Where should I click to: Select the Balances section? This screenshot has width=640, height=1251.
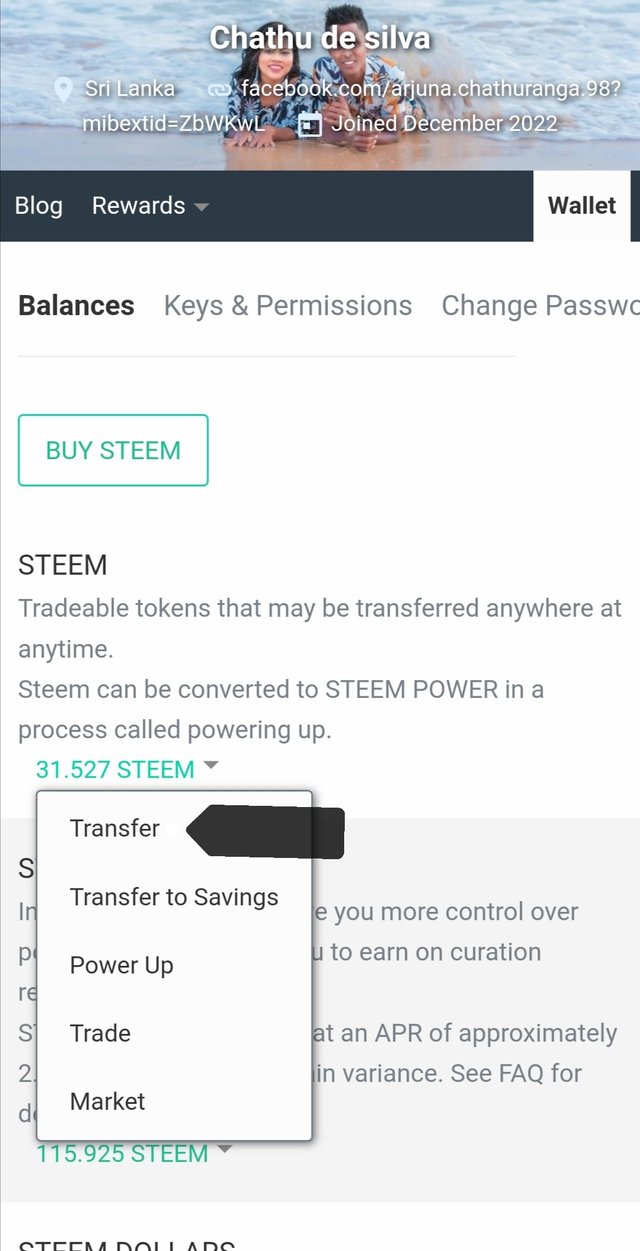coord(76,306)
